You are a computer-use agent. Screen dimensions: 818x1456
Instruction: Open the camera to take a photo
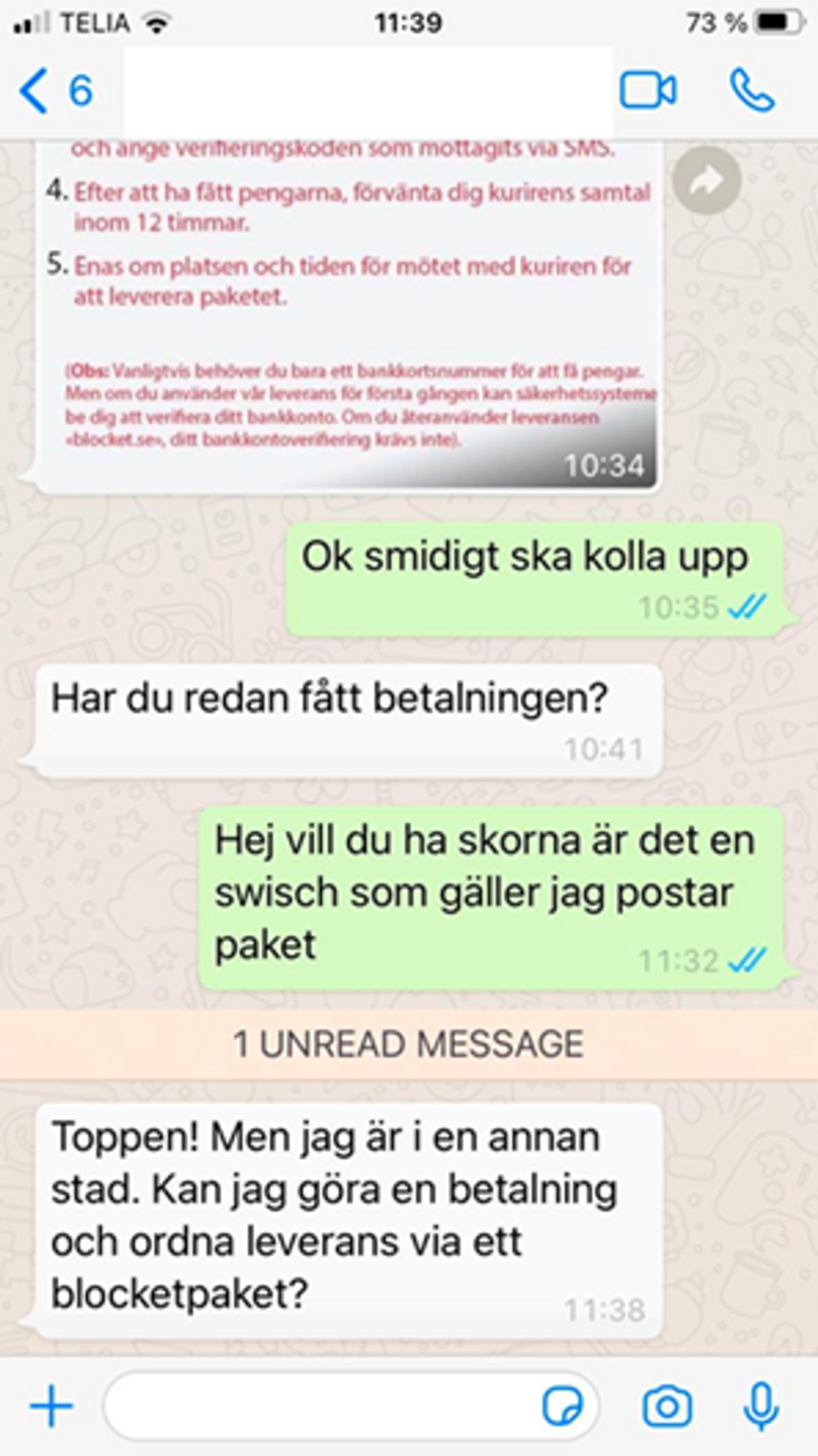(x=667, y=1405)
